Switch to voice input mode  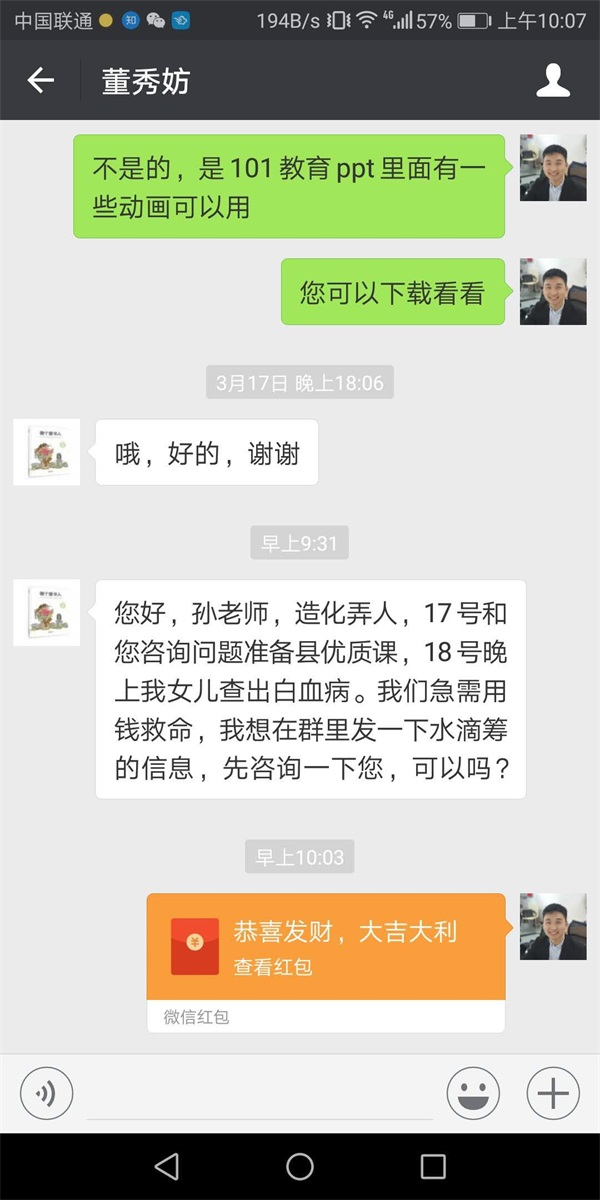point(47,1092)
